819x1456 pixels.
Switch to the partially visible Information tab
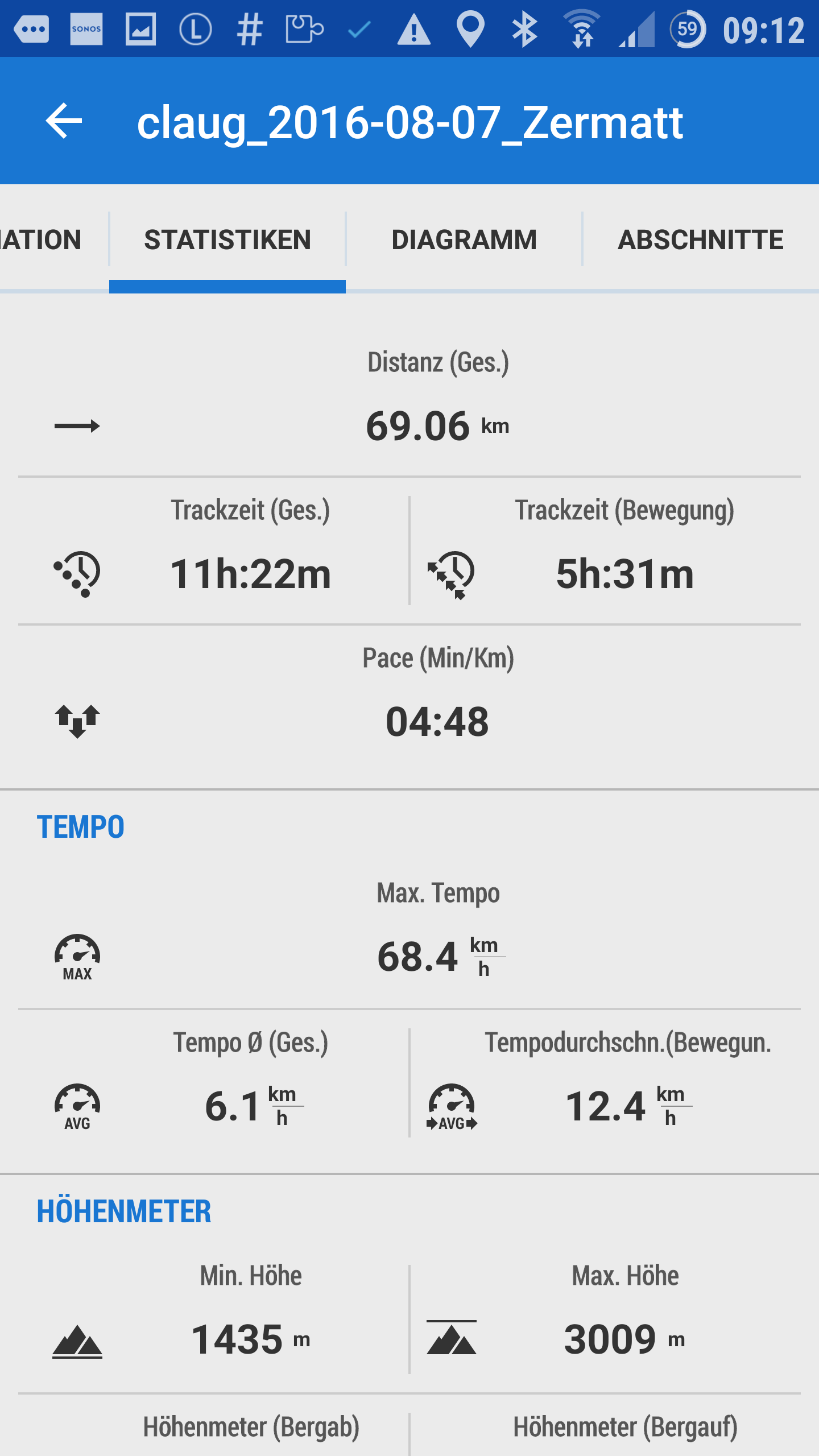45,239
